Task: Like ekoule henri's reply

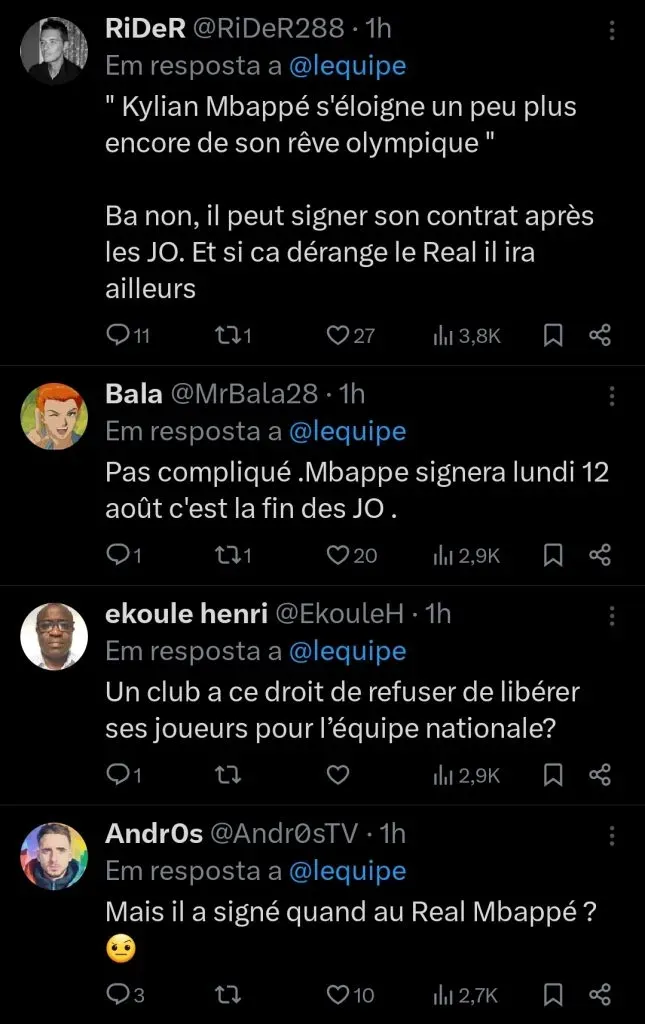Action: click(x=339, y=775)
